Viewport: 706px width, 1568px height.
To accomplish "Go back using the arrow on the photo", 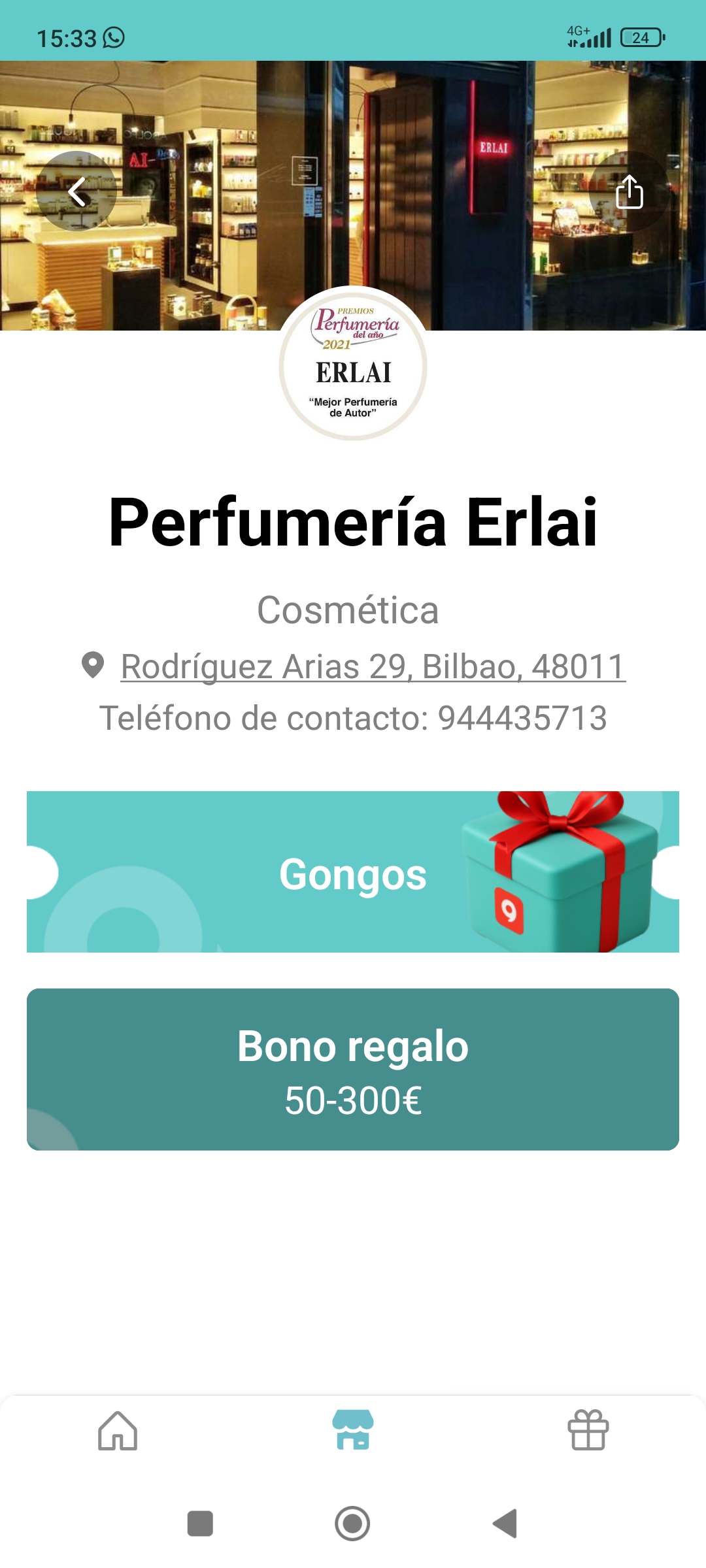I will 76,191.
